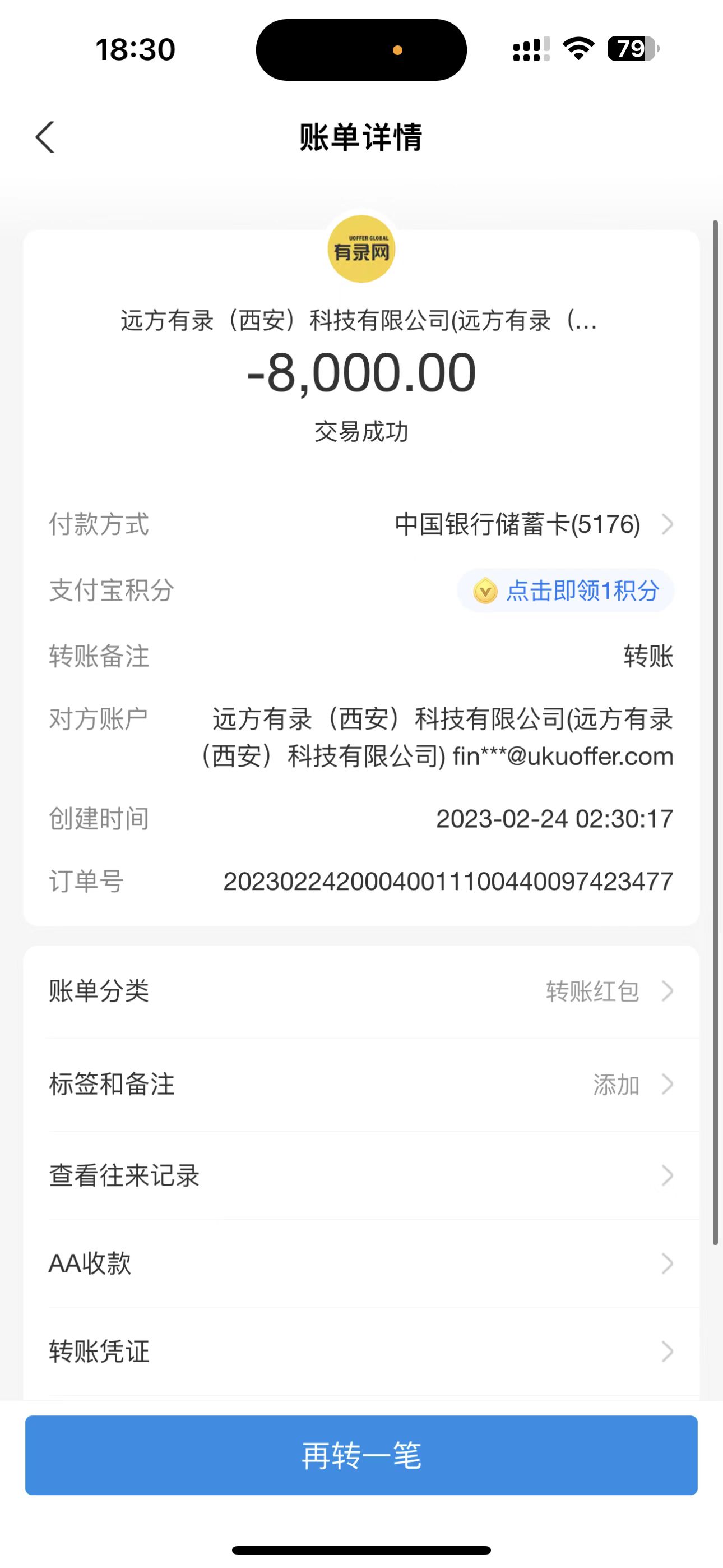Add a note under 标签和备注
Viewport: 723px width, 1568px height.
361,1084
